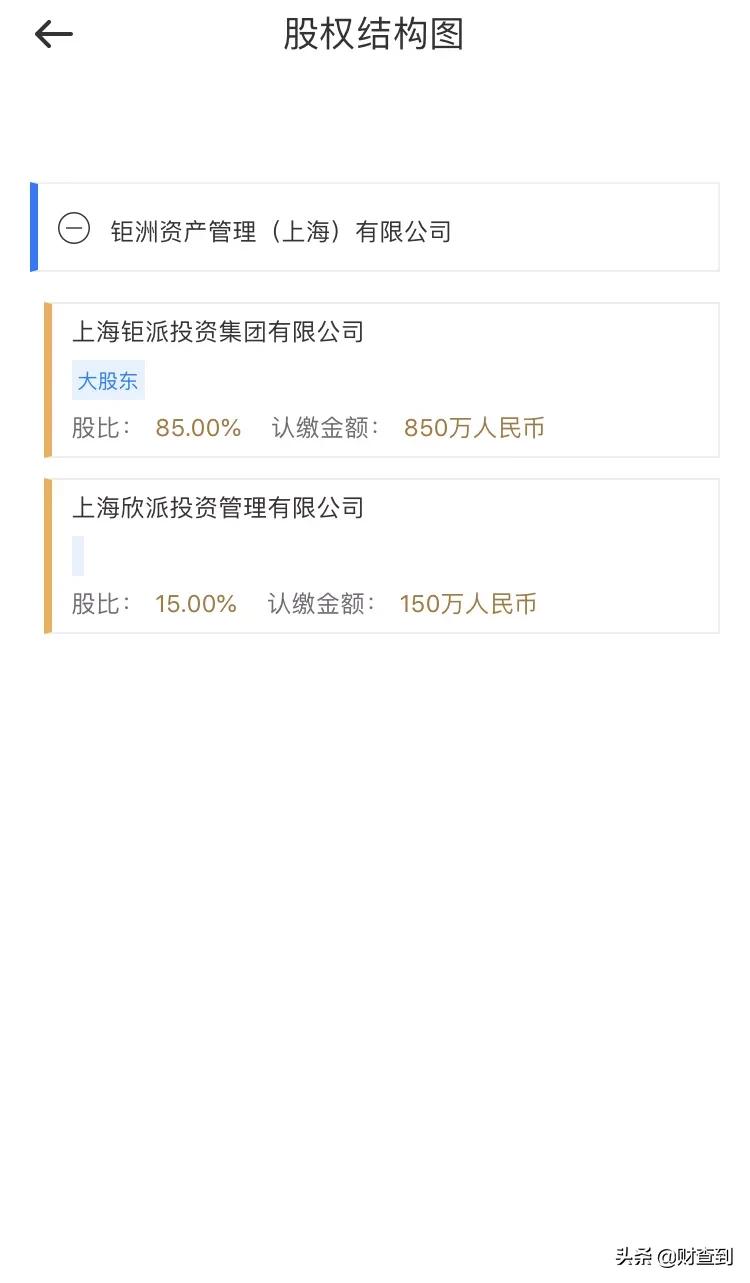Toggle the blank tag under 上海欣派投资管理

(79, 556)
